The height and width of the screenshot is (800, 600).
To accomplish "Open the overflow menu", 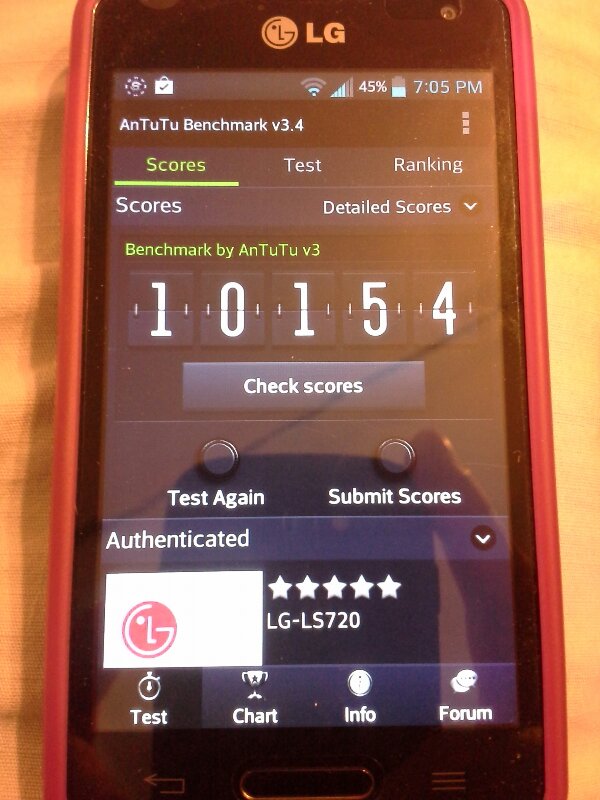I will (x=465, y=124).
